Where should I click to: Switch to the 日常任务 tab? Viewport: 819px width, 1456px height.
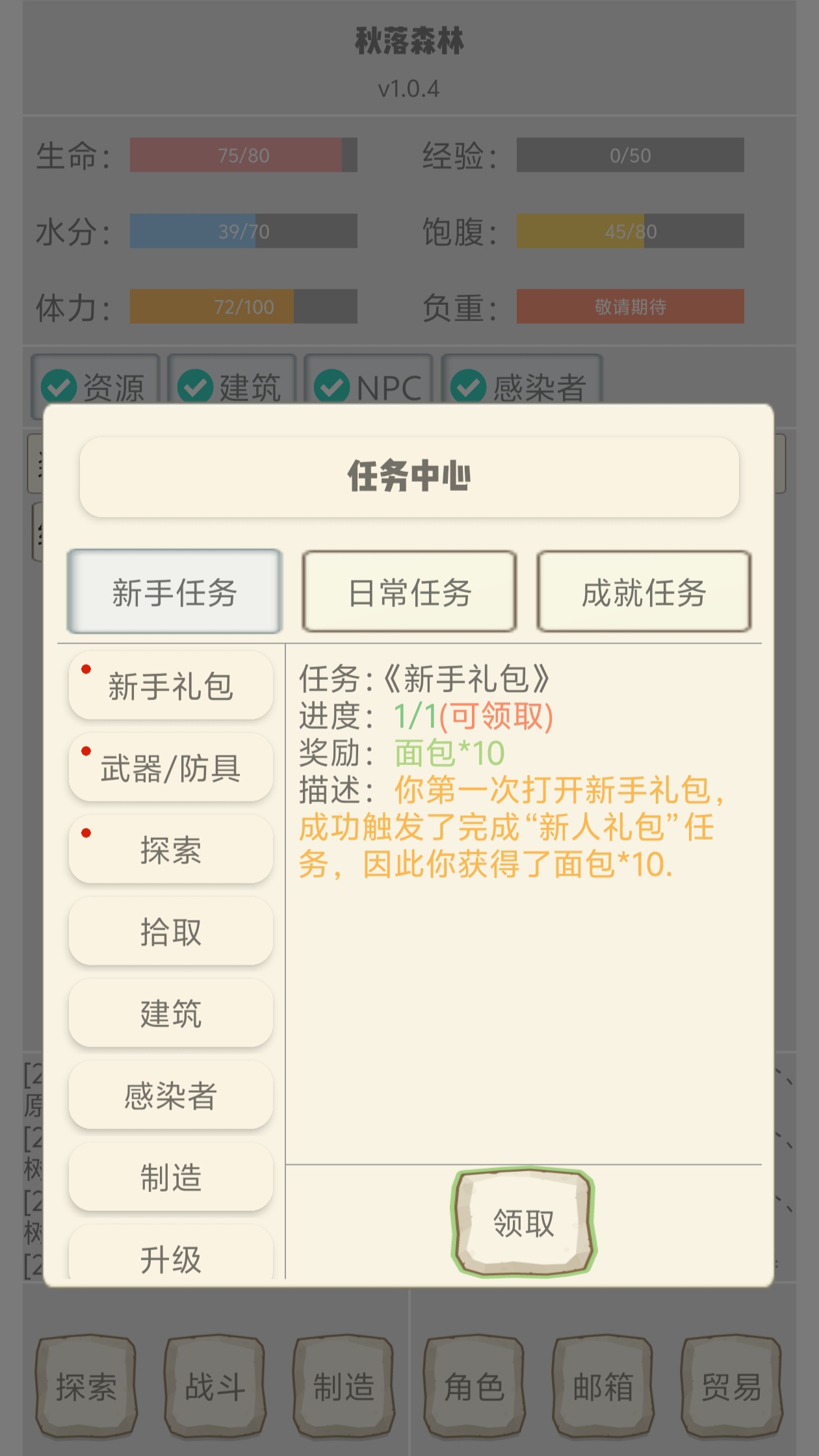(x=409, y=590)
